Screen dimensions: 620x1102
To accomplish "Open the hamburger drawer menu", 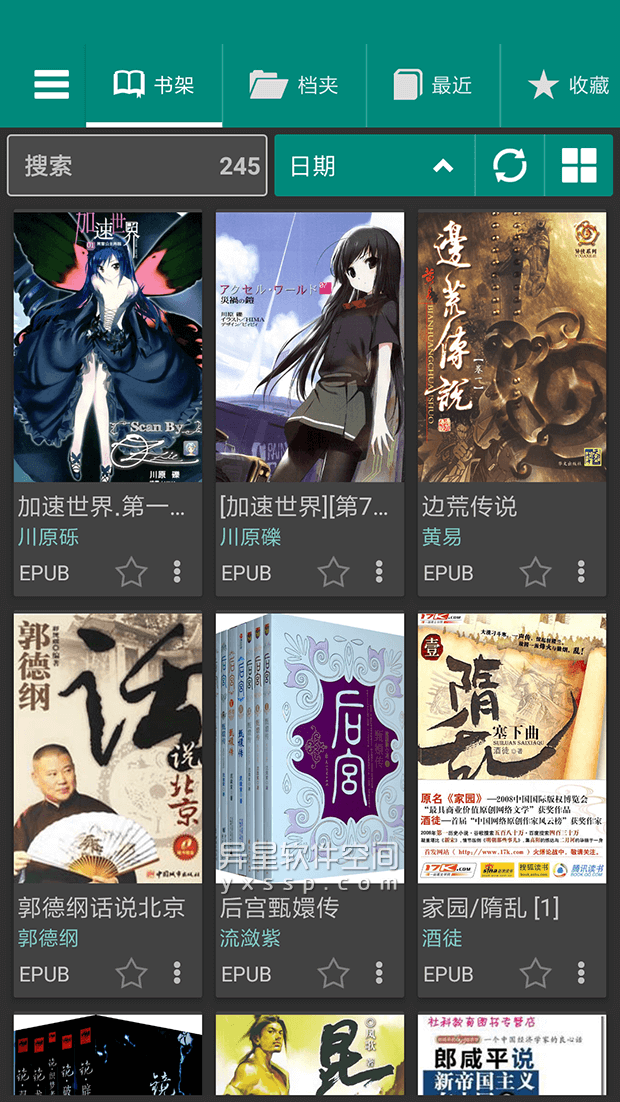I will point(51,85).
